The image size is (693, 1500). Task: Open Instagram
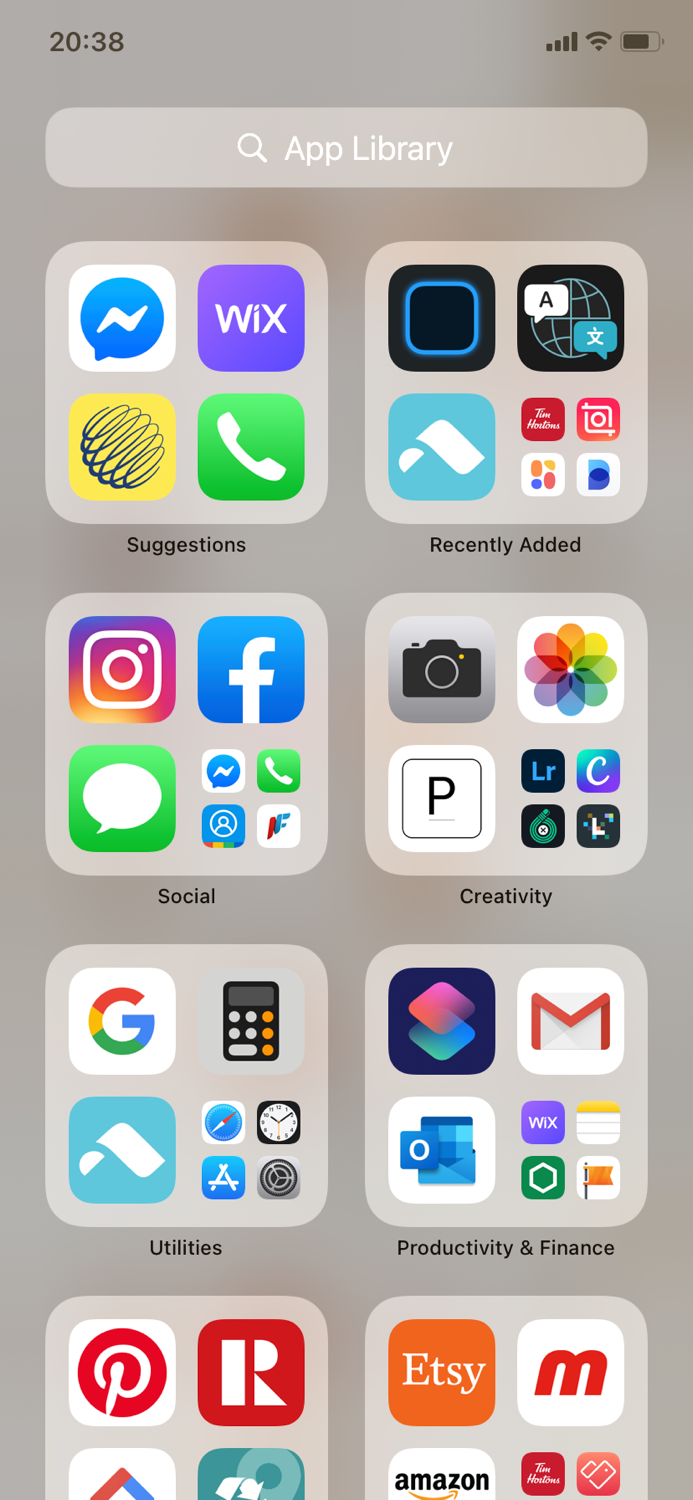tap(122, 670)
